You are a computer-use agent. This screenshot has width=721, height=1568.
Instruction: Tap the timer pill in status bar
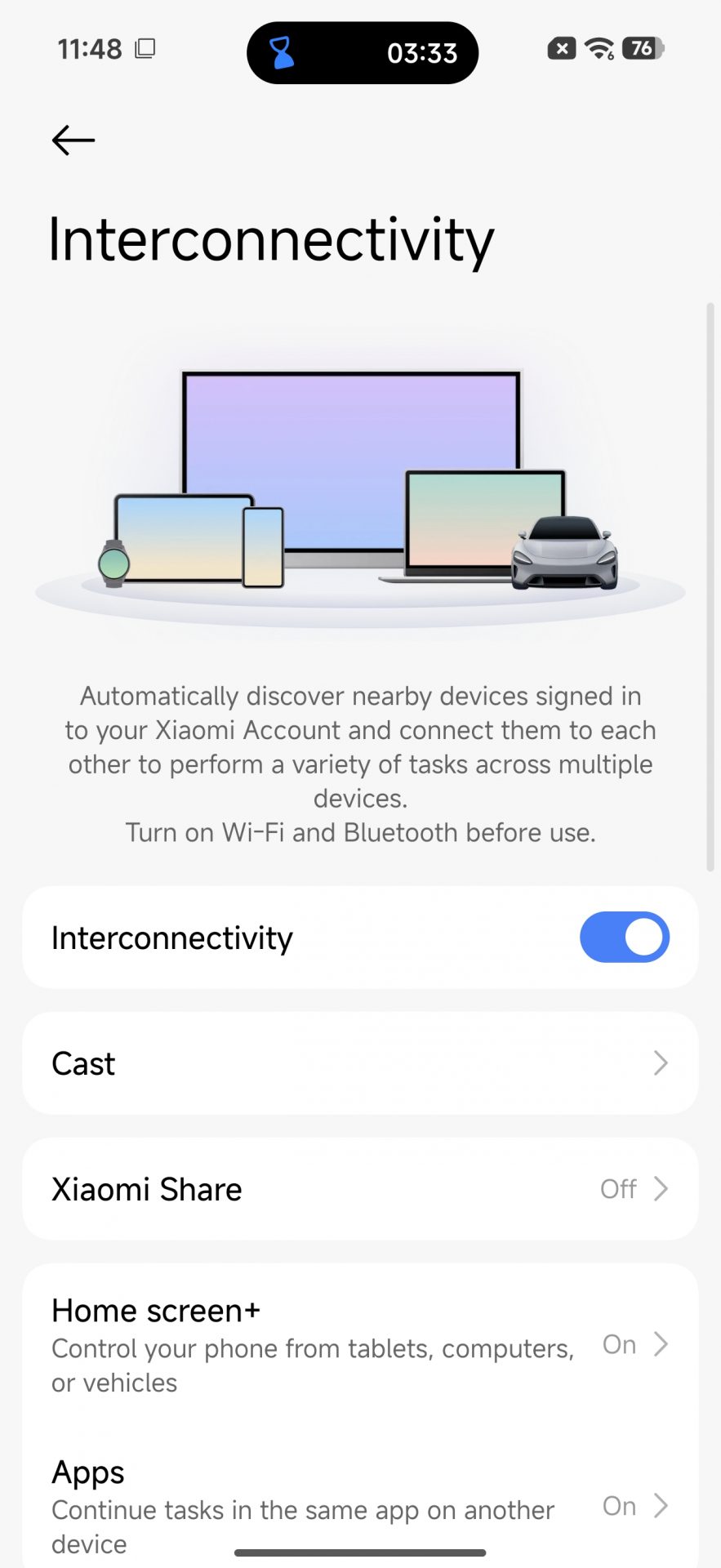click(x=362, y=53)
